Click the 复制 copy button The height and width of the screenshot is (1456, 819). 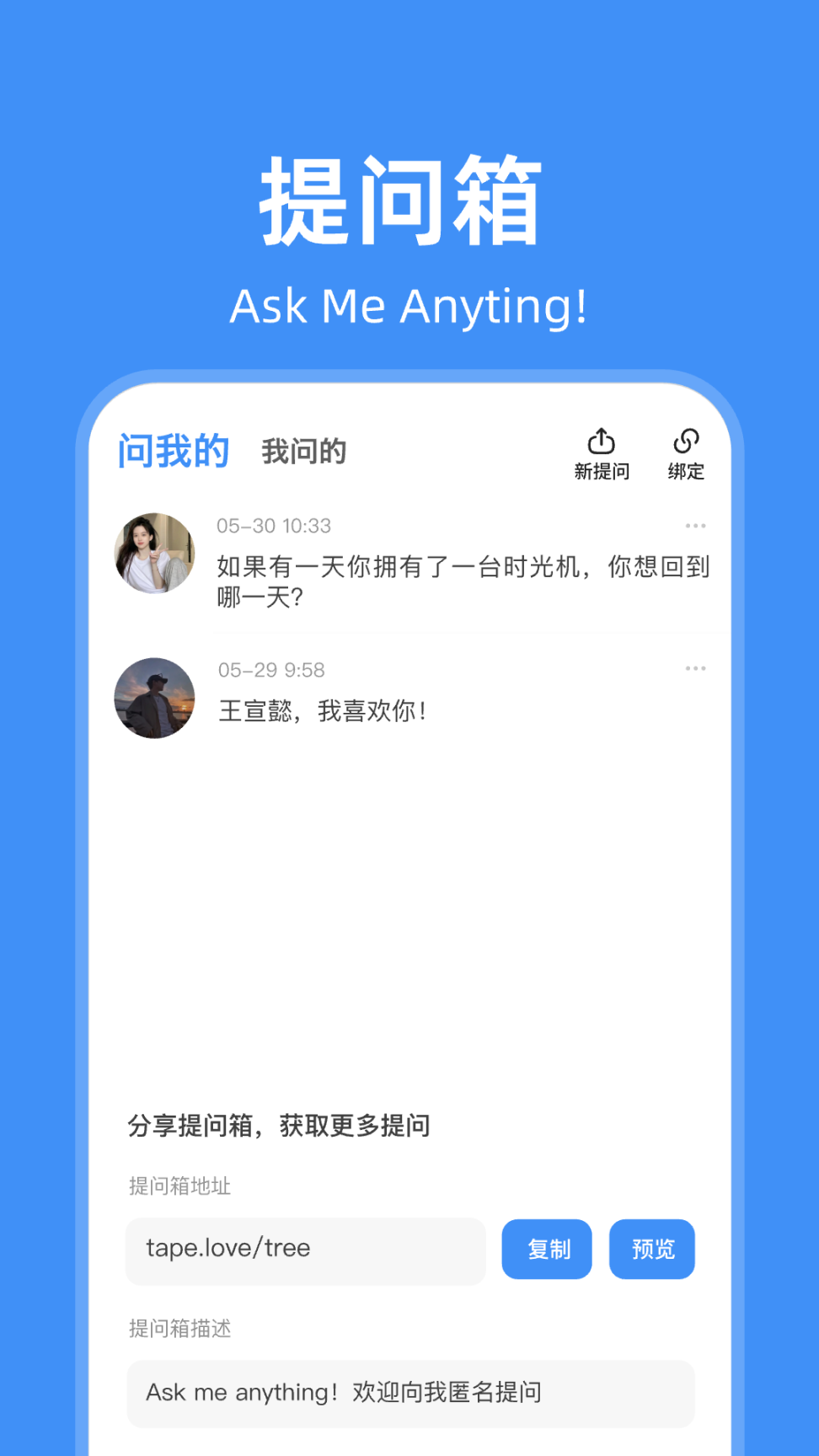click(546, 1250)
